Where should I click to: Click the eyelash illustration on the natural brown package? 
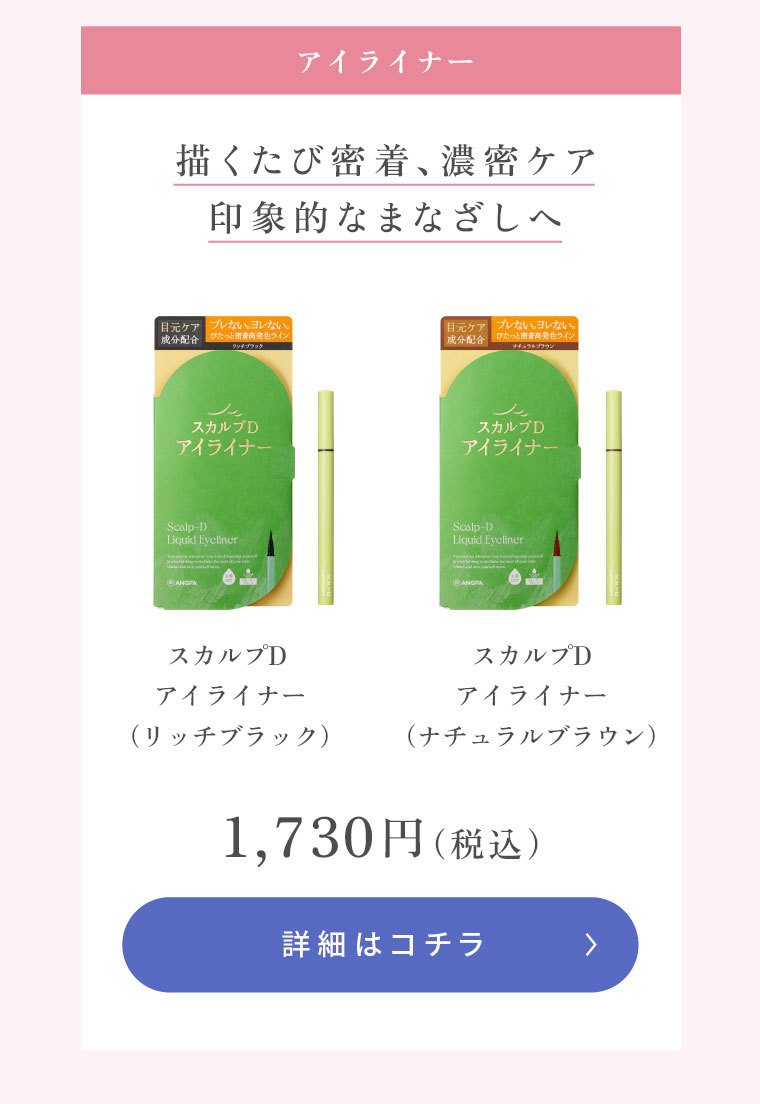(509, 409)
